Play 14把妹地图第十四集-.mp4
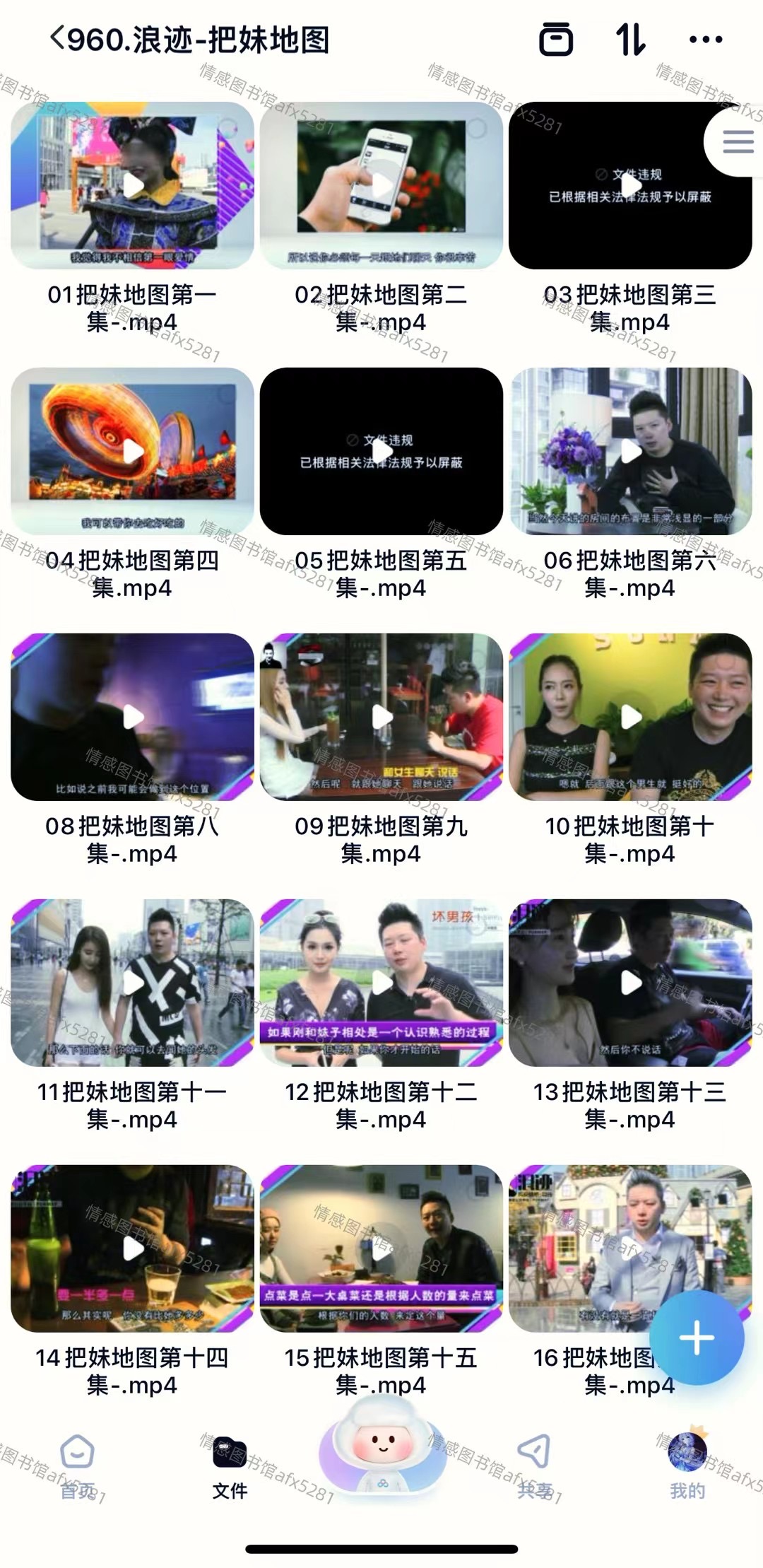Image resolution: width=763 pixels, height=1568 pixels. coord(133,1248)
